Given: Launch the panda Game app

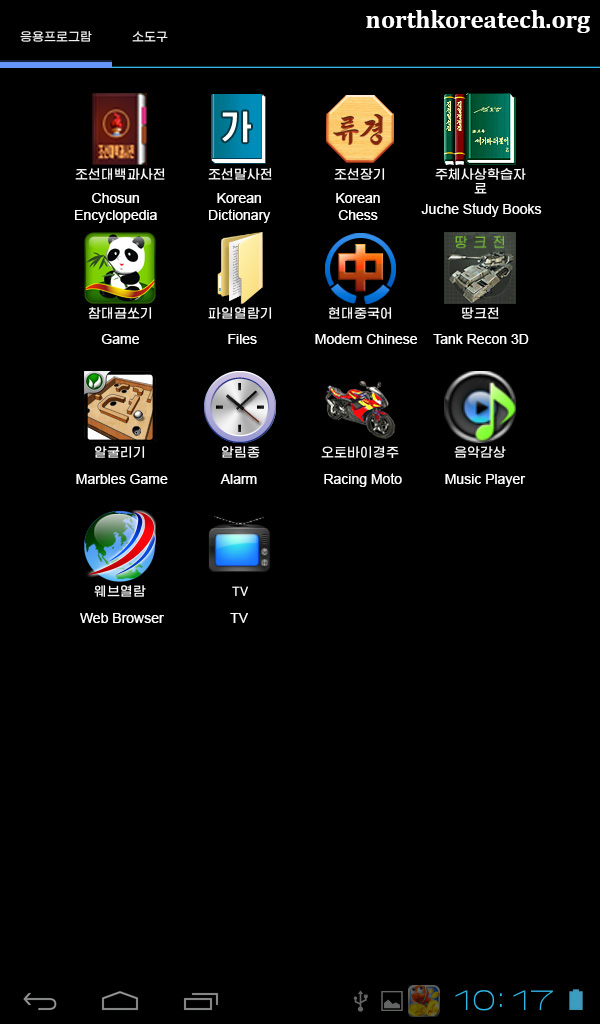Looking at the screenshot, I should (120, 268).
